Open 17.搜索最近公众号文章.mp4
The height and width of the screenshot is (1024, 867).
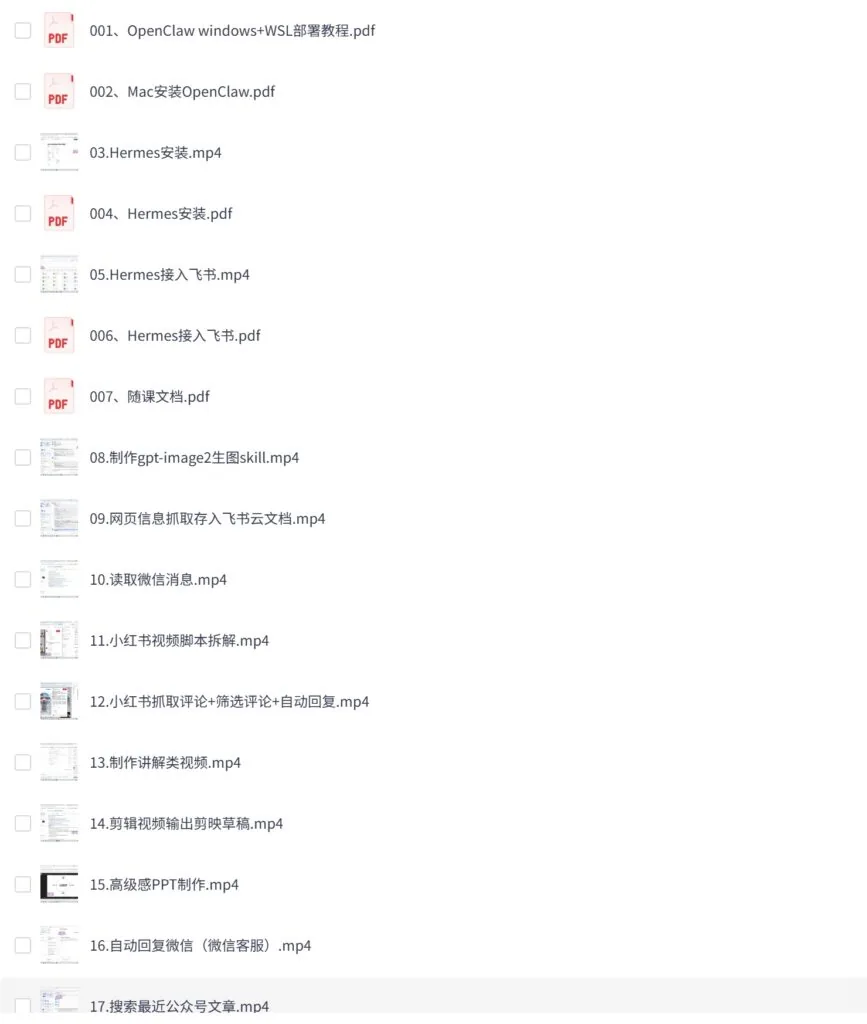180,1006
